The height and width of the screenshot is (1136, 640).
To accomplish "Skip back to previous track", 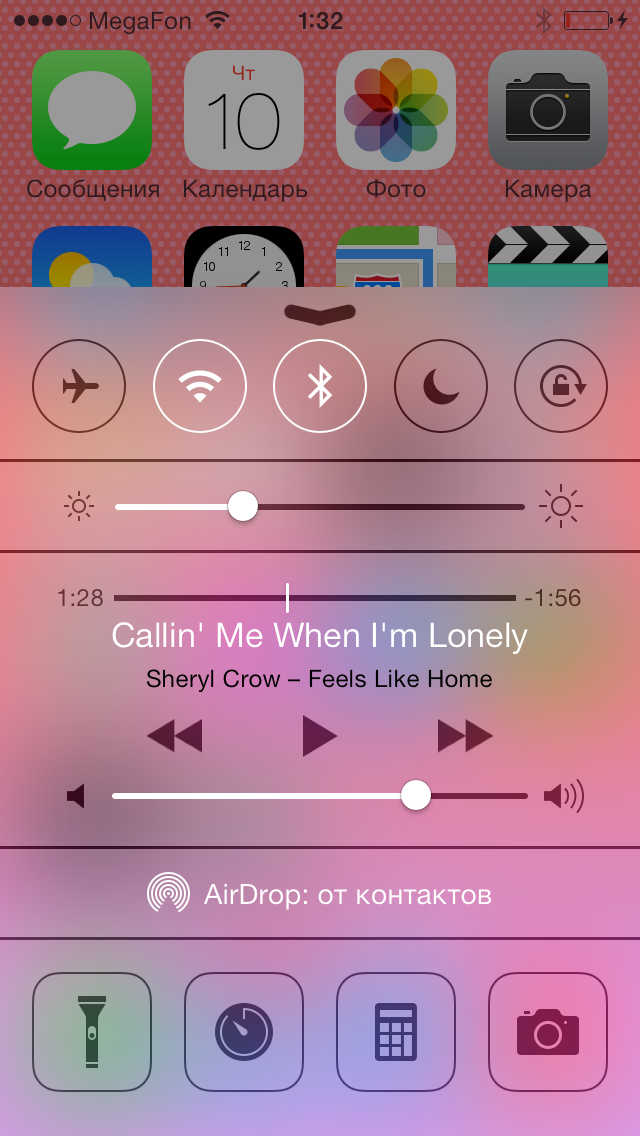I will tap(175, 737).
